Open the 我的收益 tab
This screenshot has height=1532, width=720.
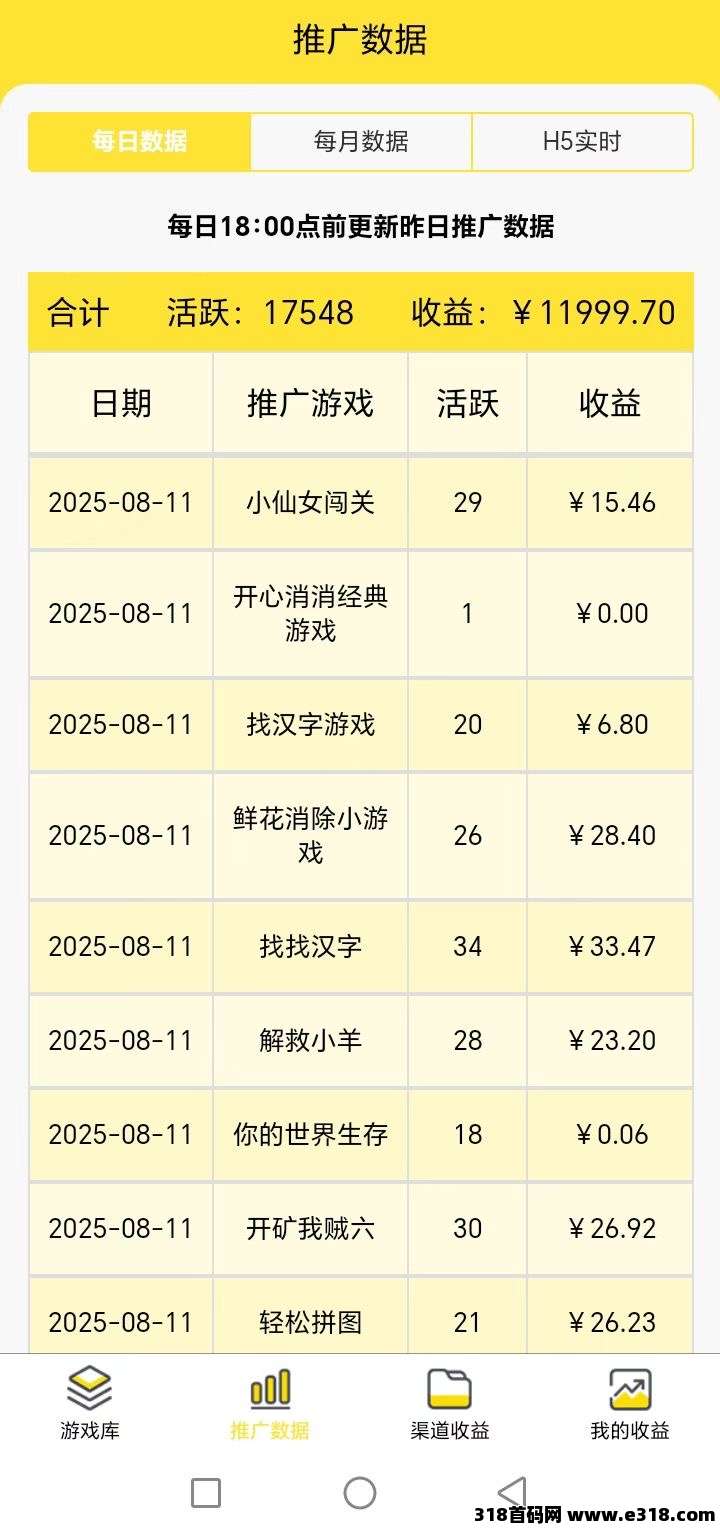(630, 1404)
